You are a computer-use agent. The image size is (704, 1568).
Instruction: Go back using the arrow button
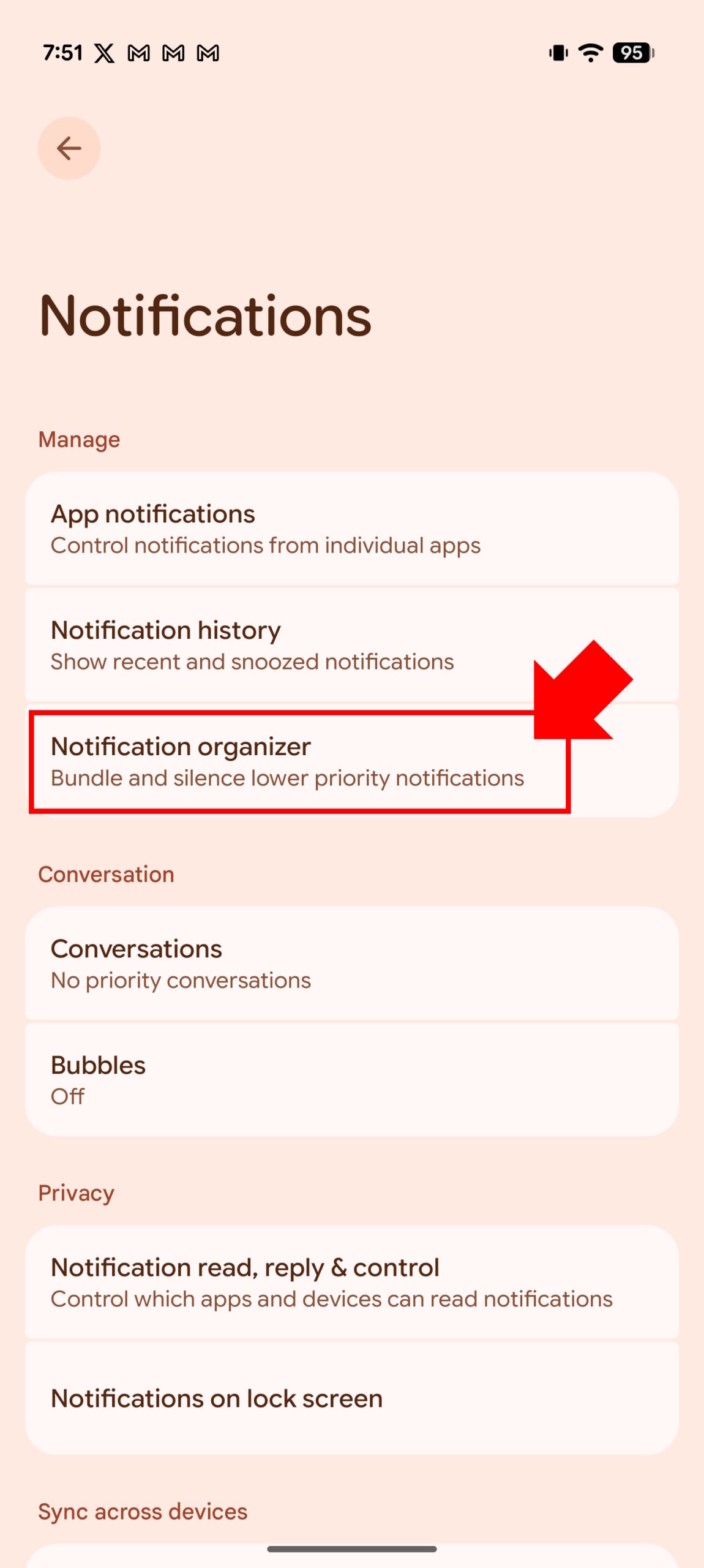(69, 148)
